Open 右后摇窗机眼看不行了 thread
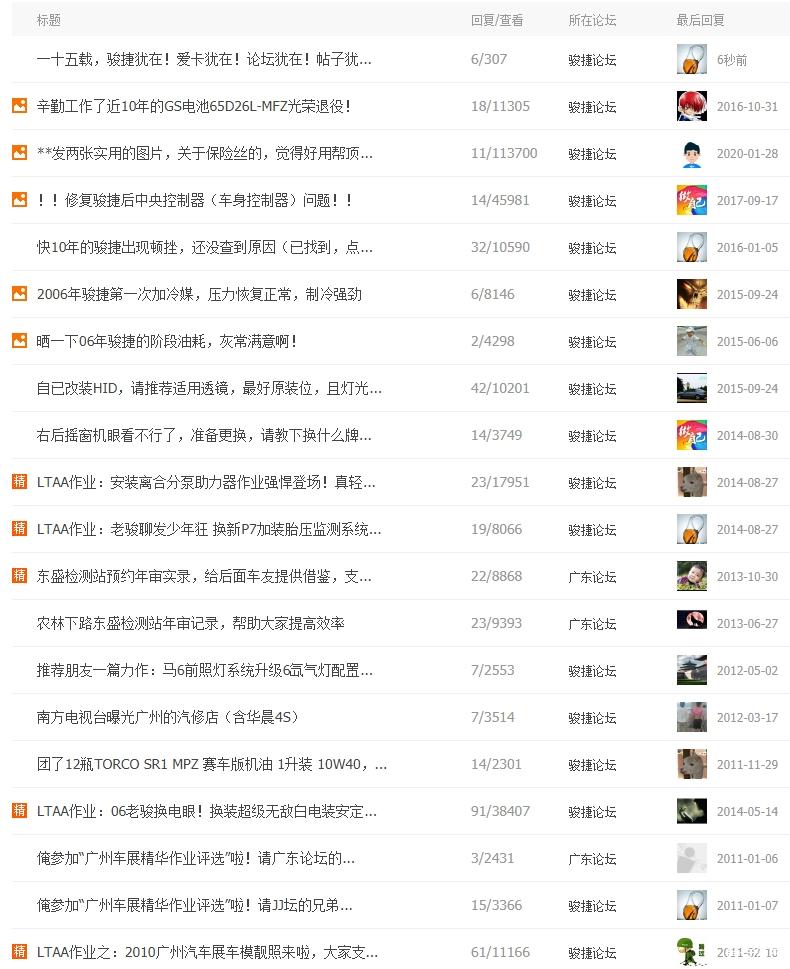This screenshot has width=790, height=969. pos(204,436)
